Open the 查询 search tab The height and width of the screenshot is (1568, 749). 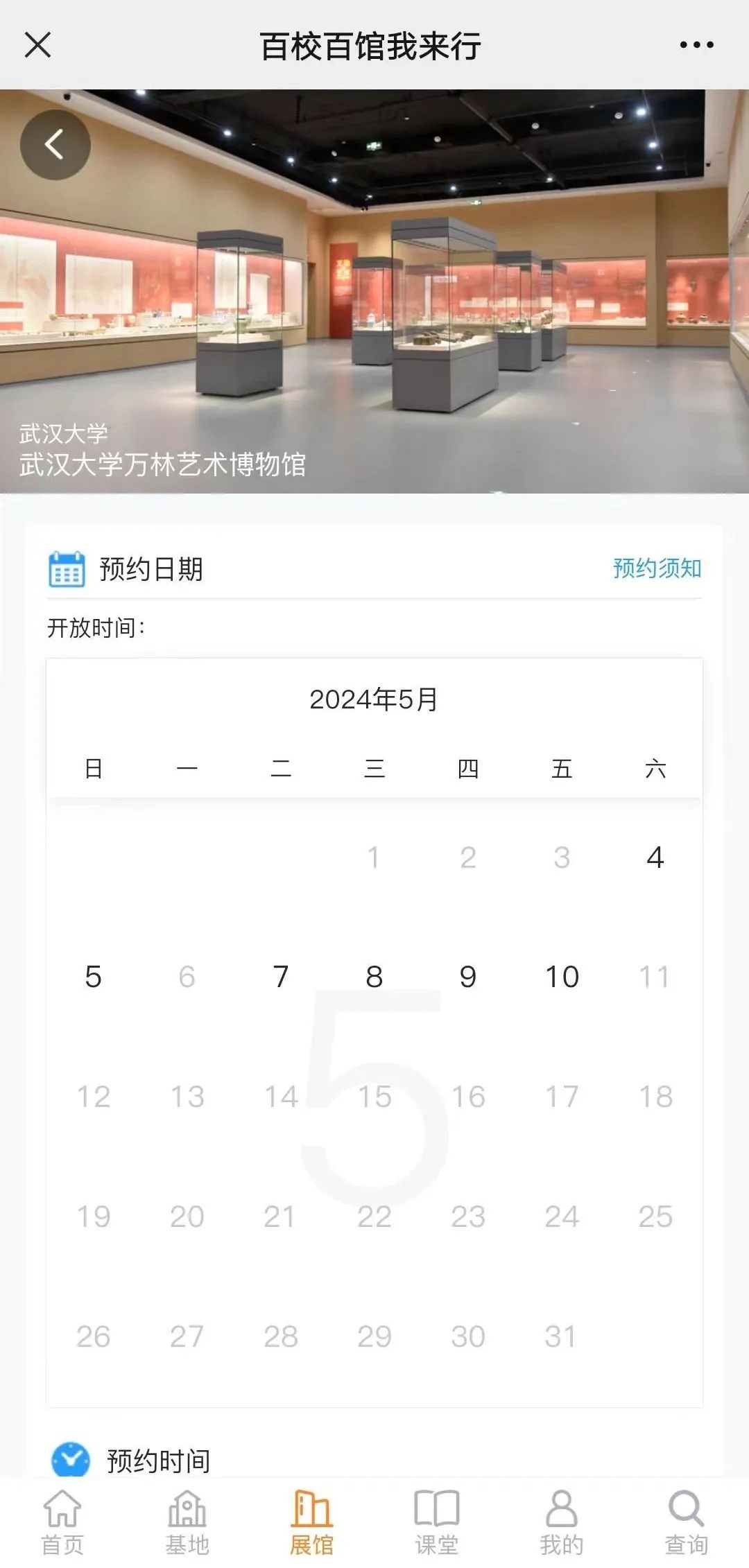(686, 1522)
